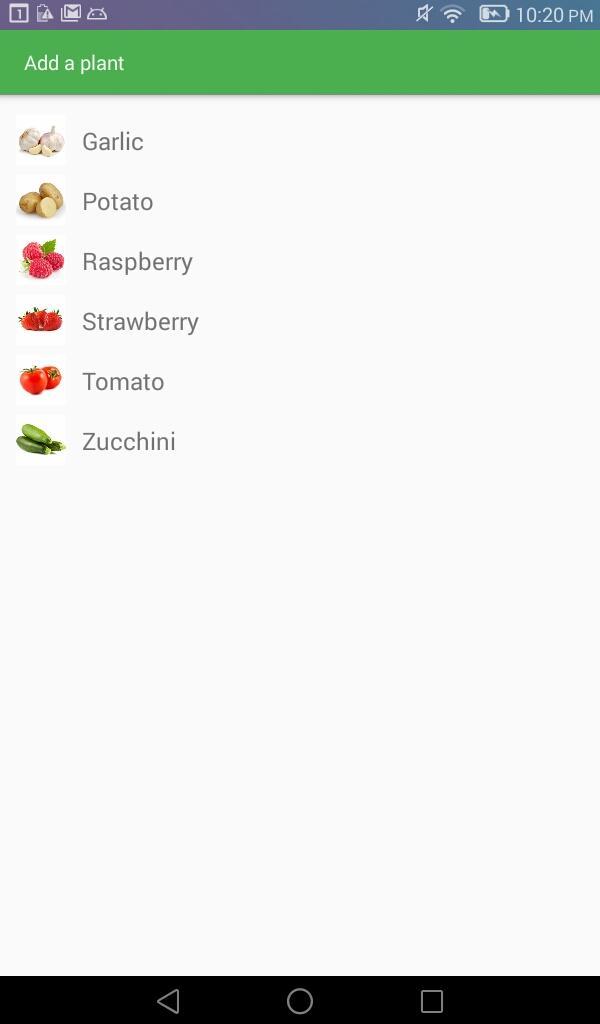
Task: Return to the home screen
Action: [300, 1000]
